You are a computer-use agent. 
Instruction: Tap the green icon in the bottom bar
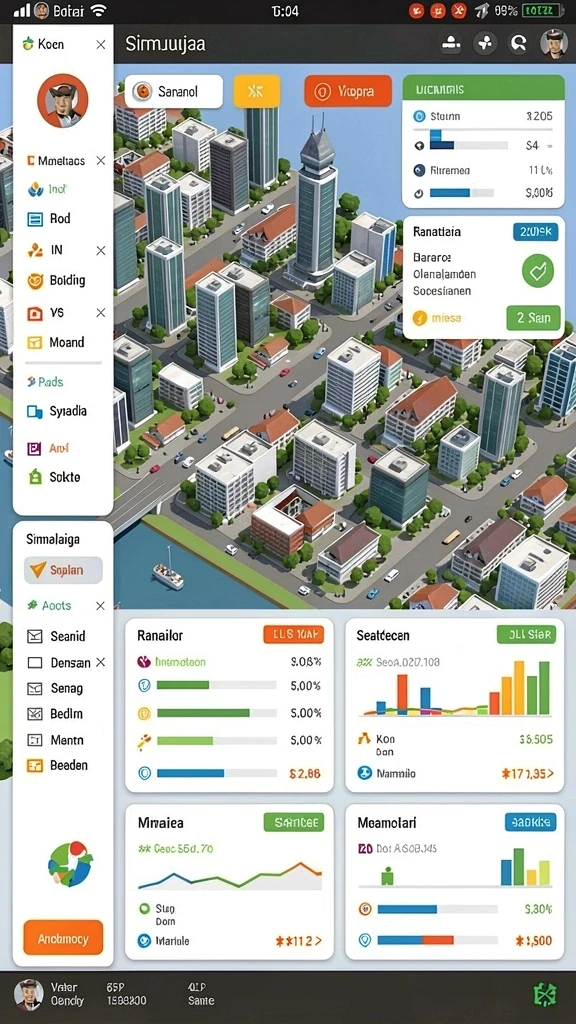coord(545,995)
